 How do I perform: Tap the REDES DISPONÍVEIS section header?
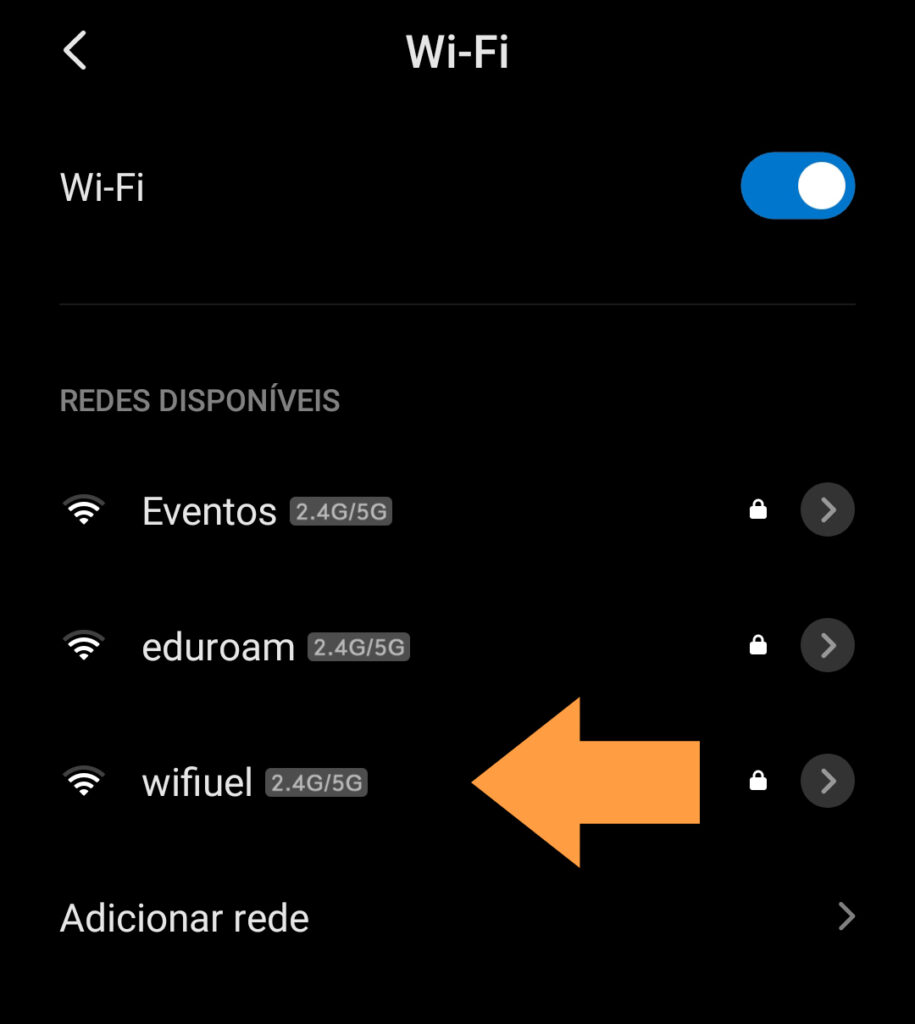tap(200, 400)
